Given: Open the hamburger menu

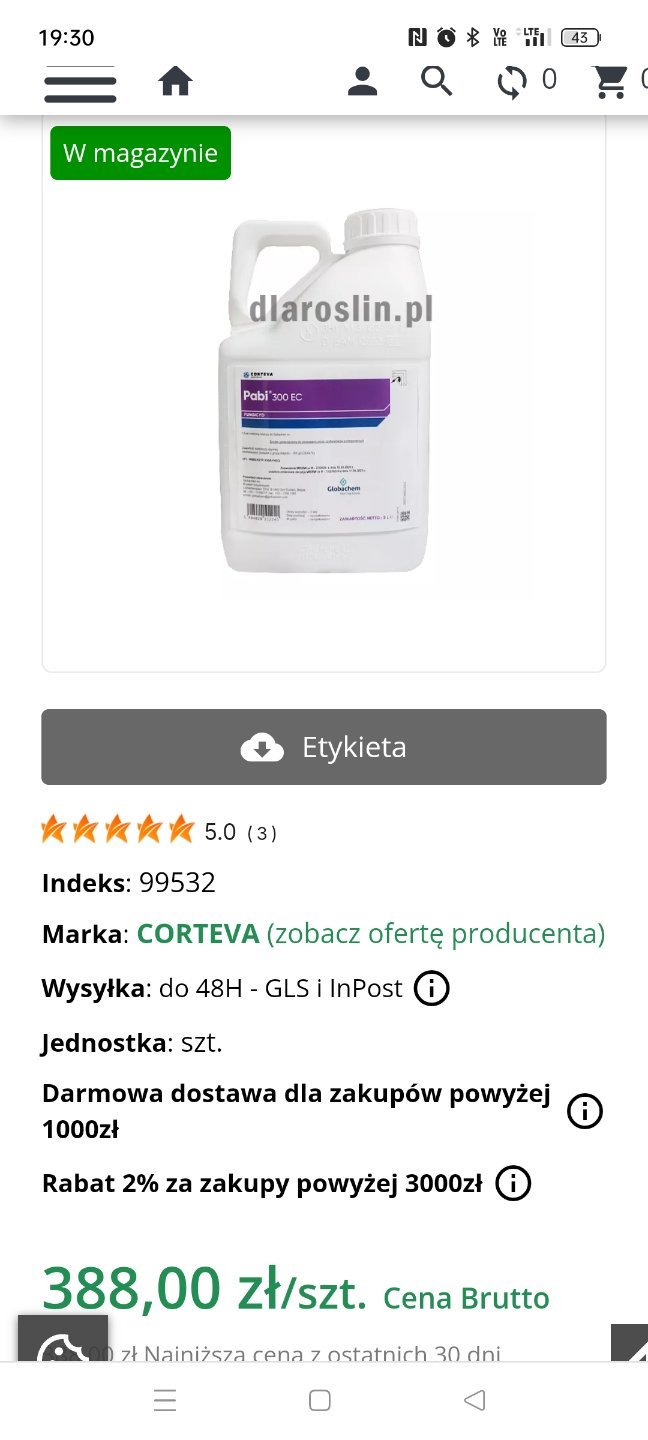Looking at the screenshot, I should [80, 83].
